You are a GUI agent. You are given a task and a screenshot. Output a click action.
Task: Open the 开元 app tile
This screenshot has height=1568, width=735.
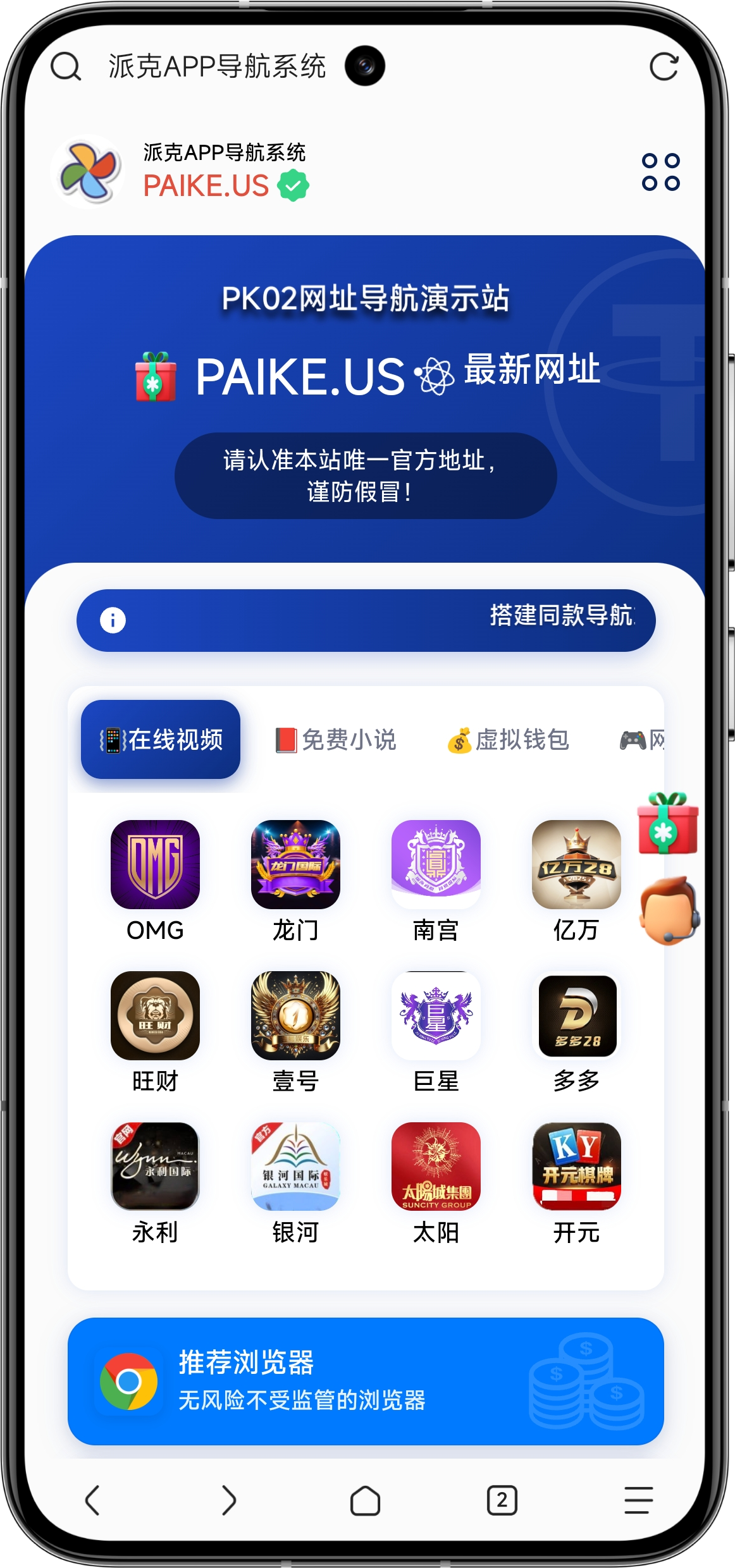(x=576, y=1167)
